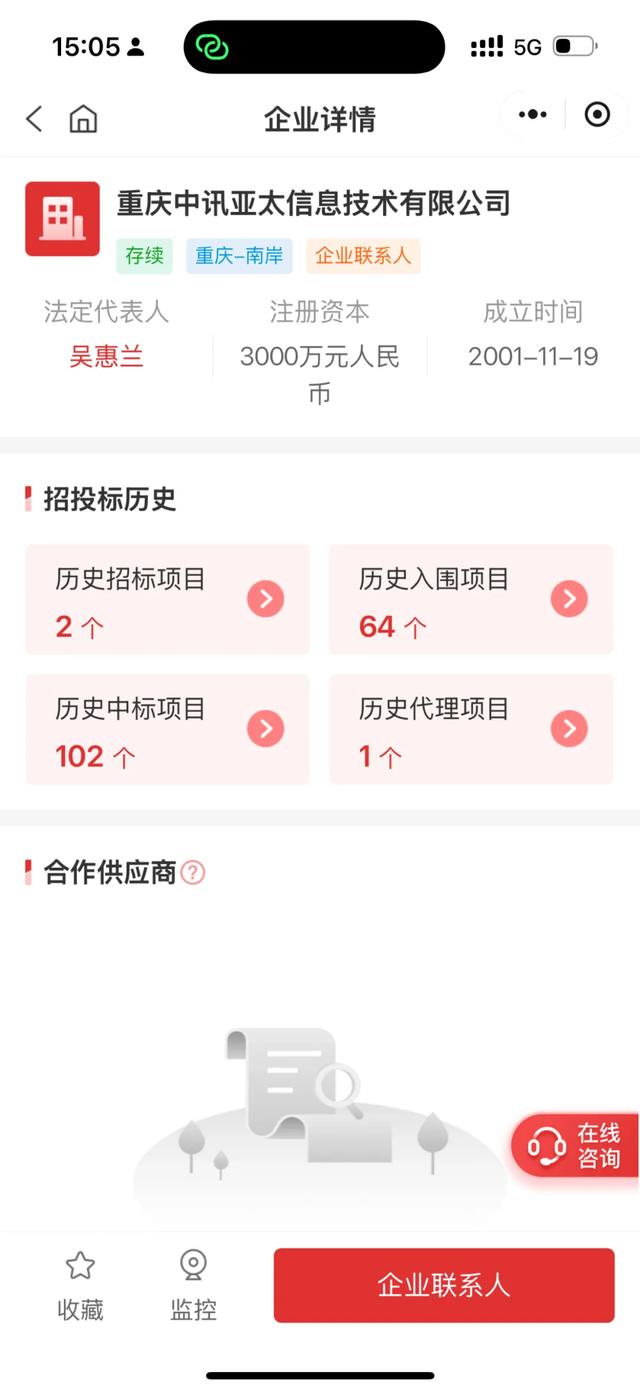
Task: Tap 监控 to monitor this company
Action: [193, 1285]
